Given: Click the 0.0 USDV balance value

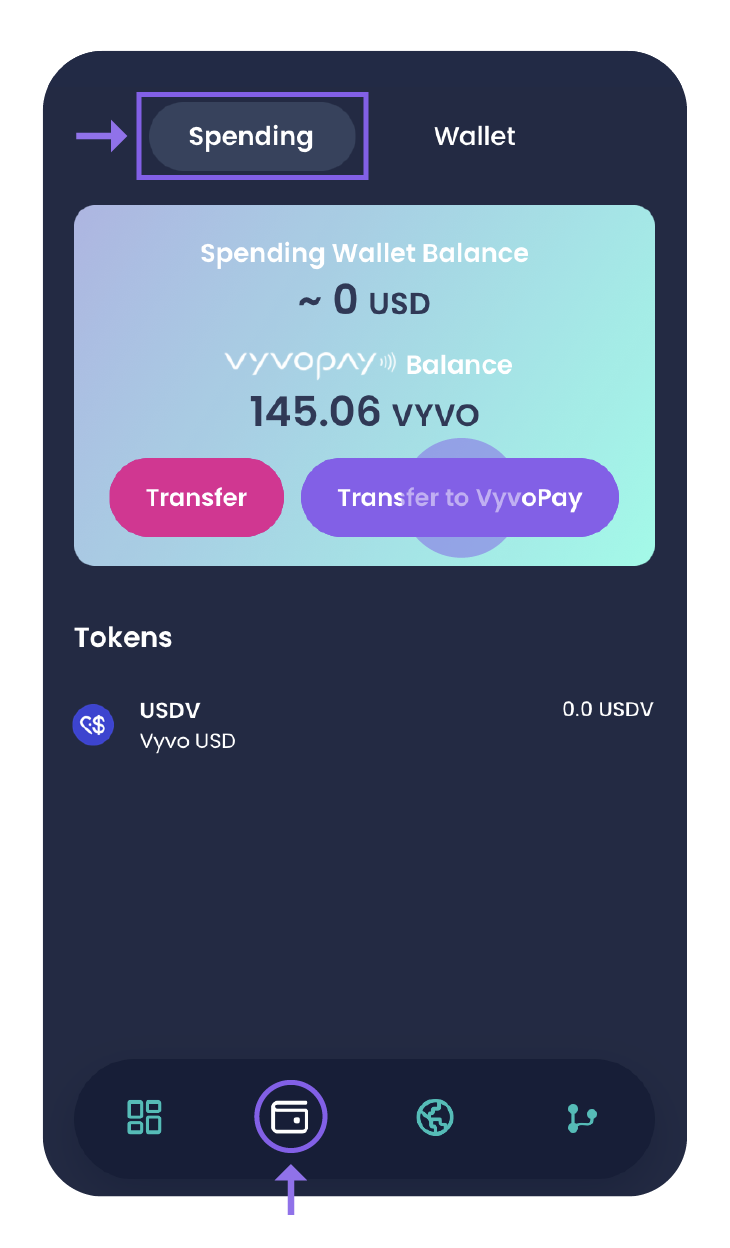Looking at the screenshot, I should click(606, 709).
